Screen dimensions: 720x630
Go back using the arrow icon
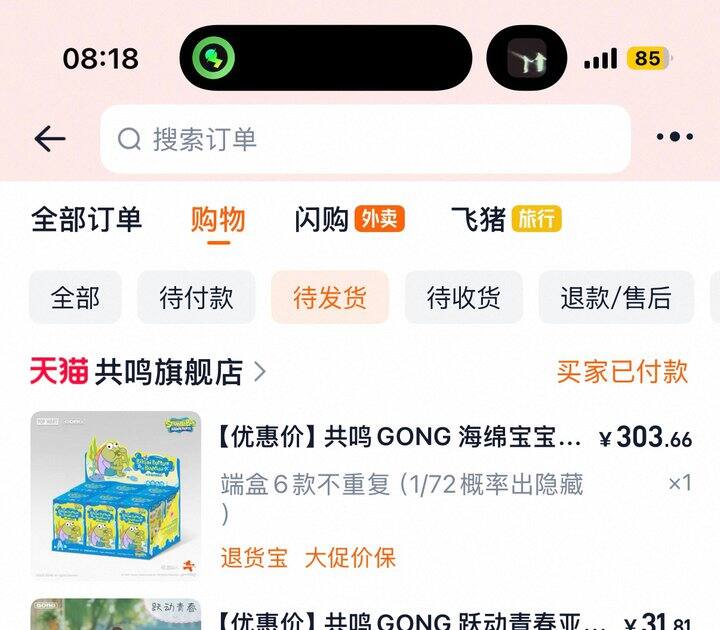click(49, 139)
